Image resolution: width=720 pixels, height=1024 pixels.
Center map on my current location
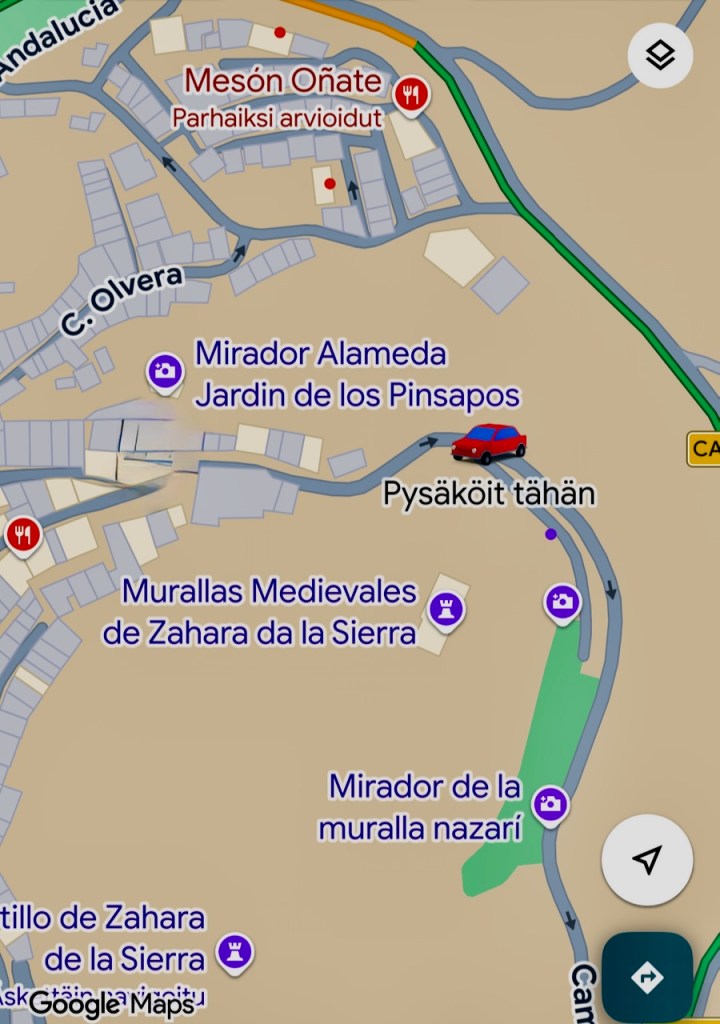tap(647, 860)
